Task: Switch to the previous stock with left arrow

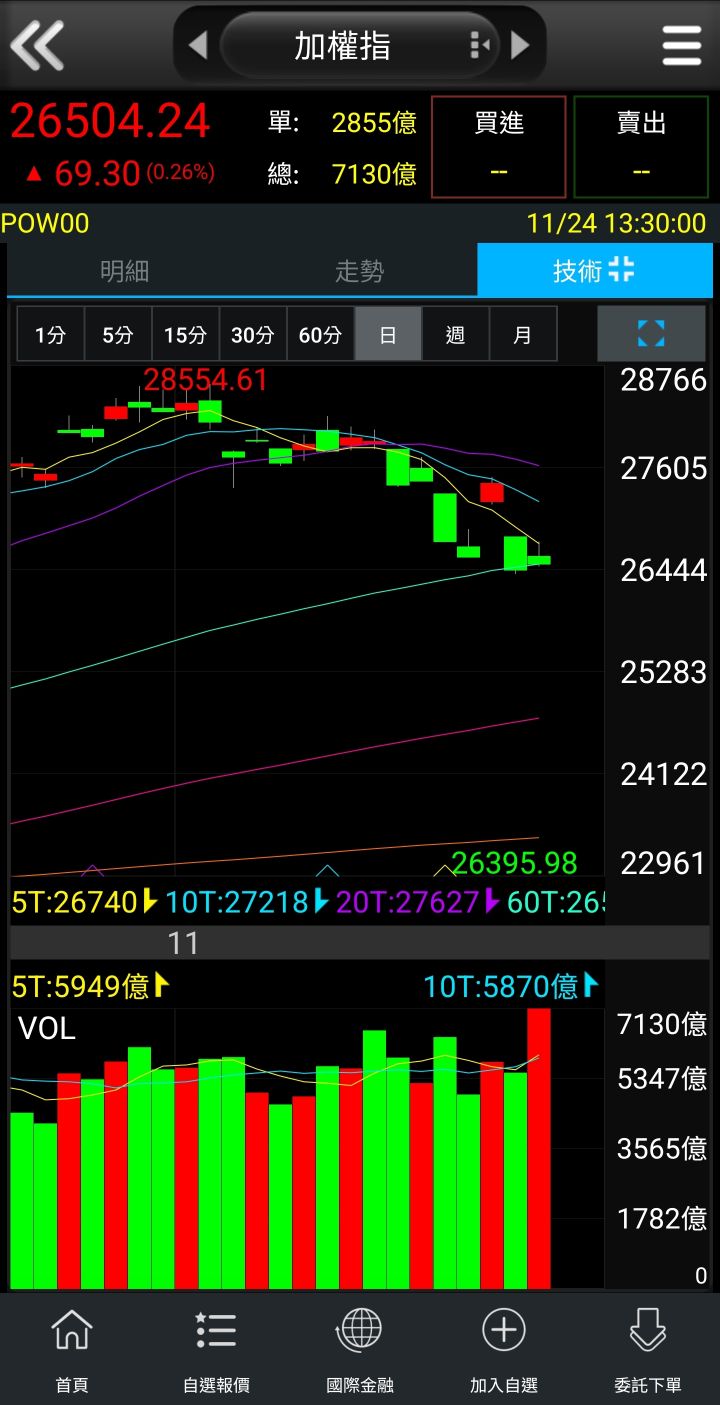Action: (198, 45)
